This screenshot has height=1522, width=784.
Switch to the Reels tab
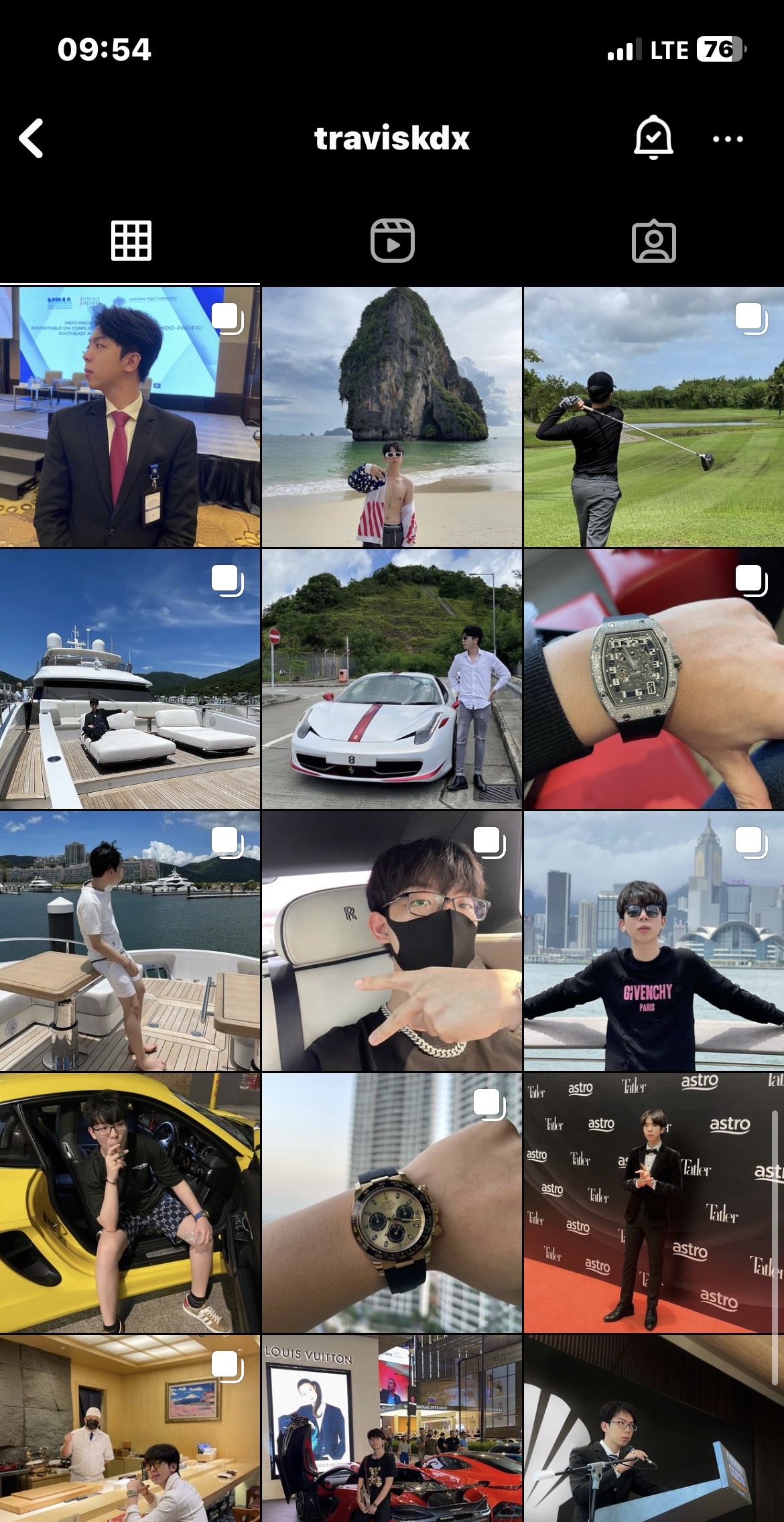pos(392,240)
